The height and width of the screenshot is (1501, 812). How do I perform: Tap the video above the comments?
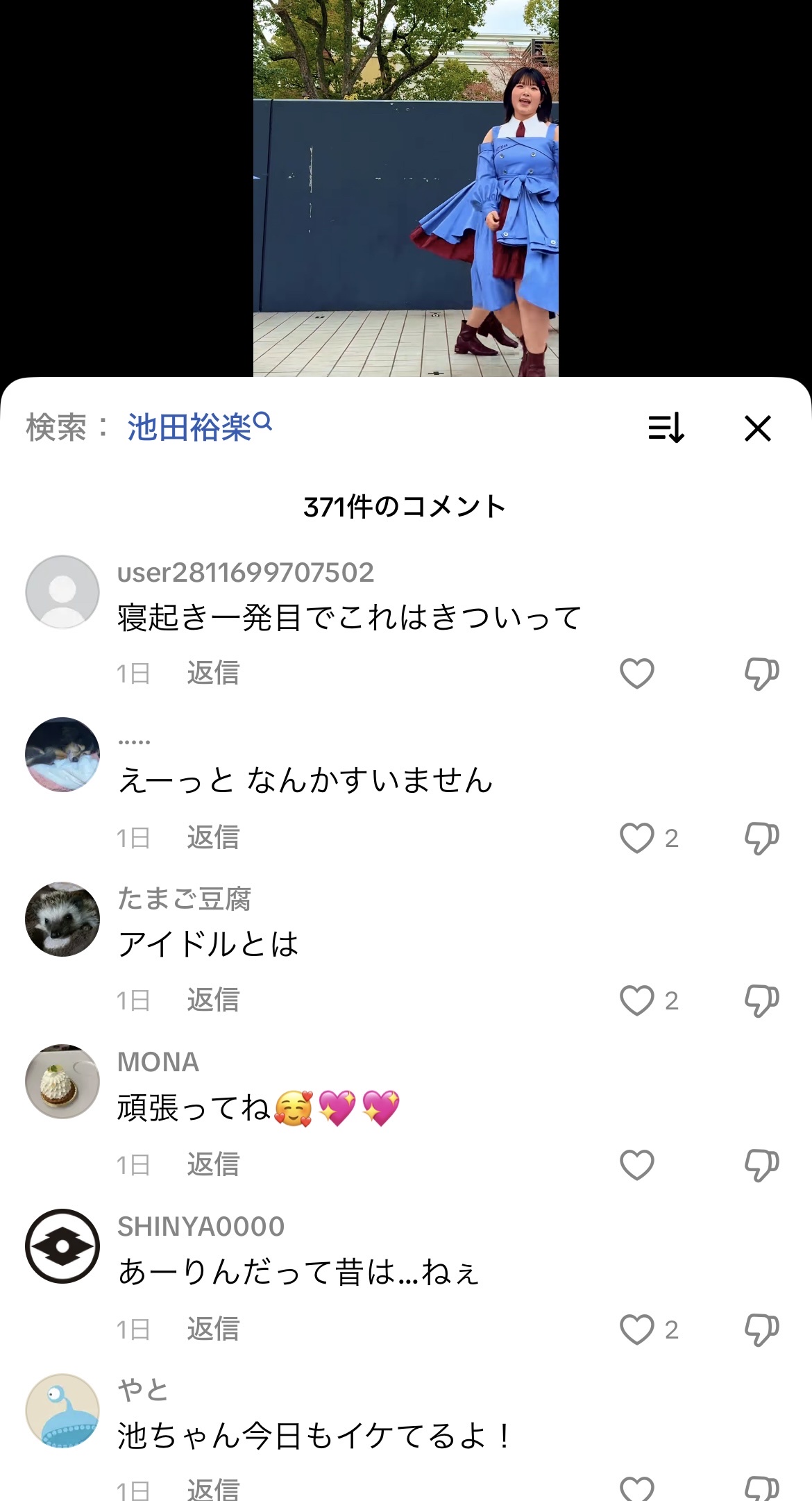point(405,187)
